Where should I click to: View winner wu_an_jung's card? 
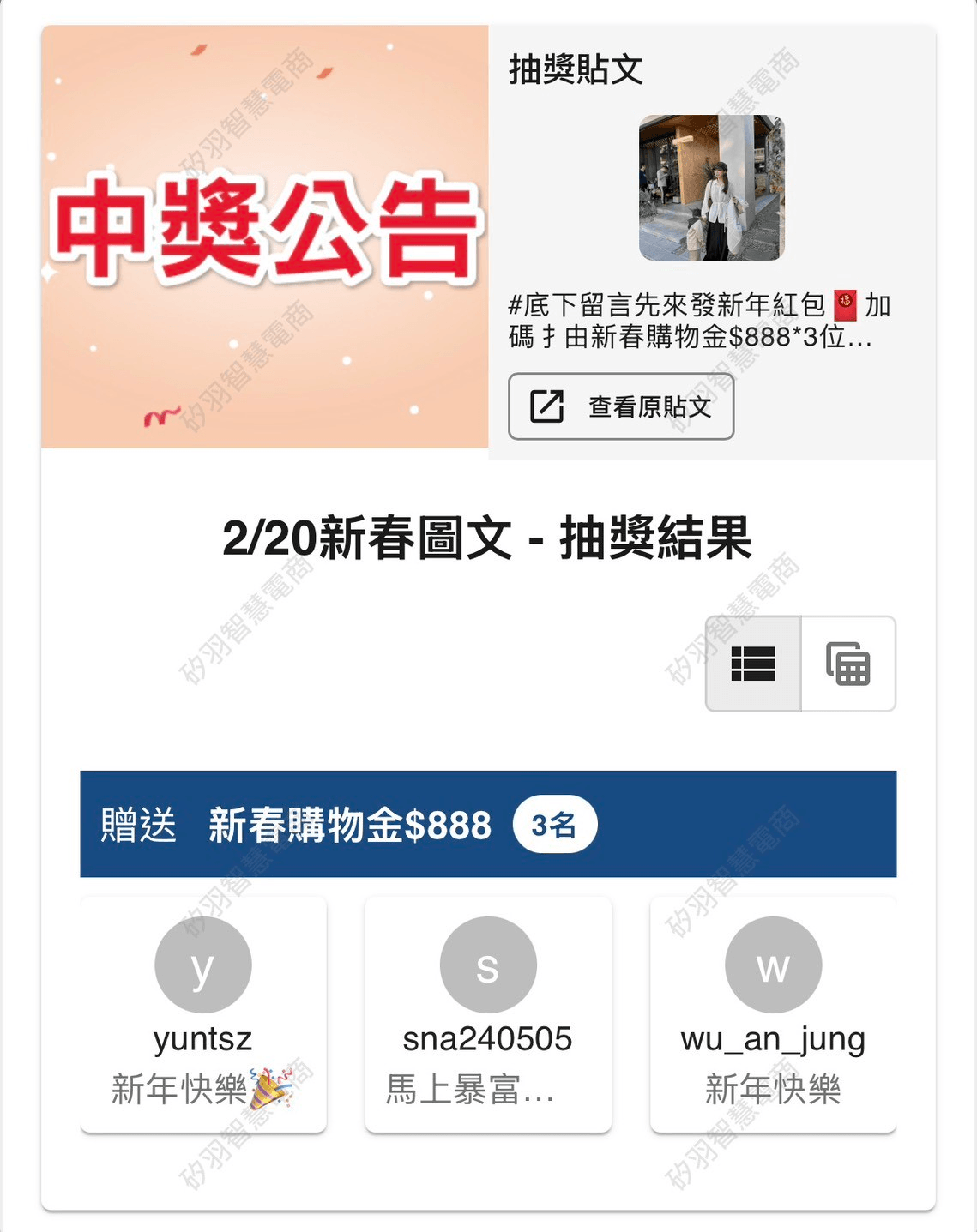click(773, 1014)
